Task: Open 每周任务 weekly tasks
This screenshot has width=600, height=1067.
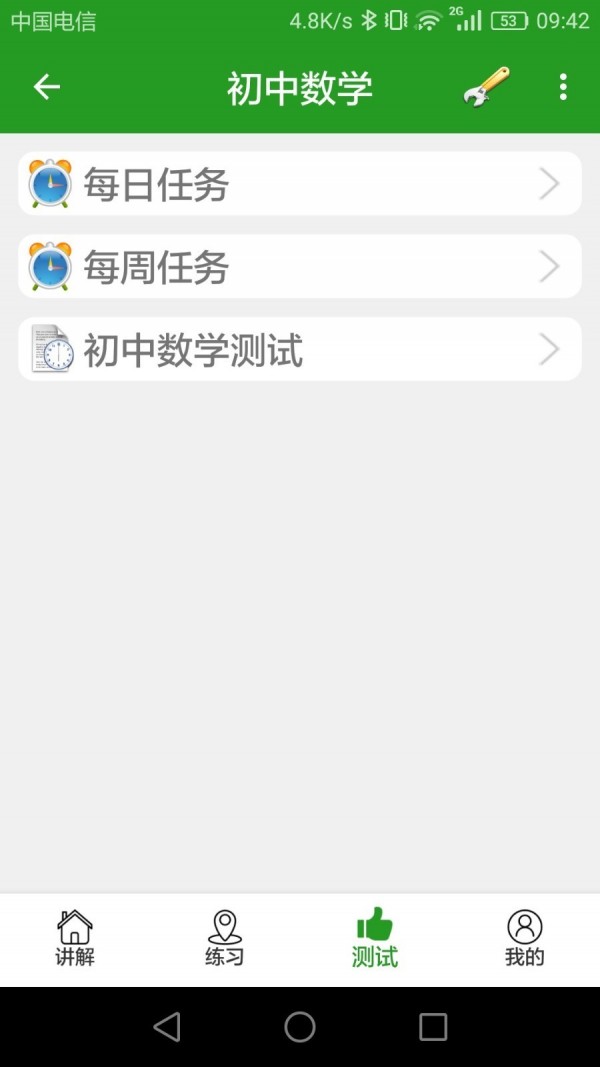Action: tap(300, 267)
